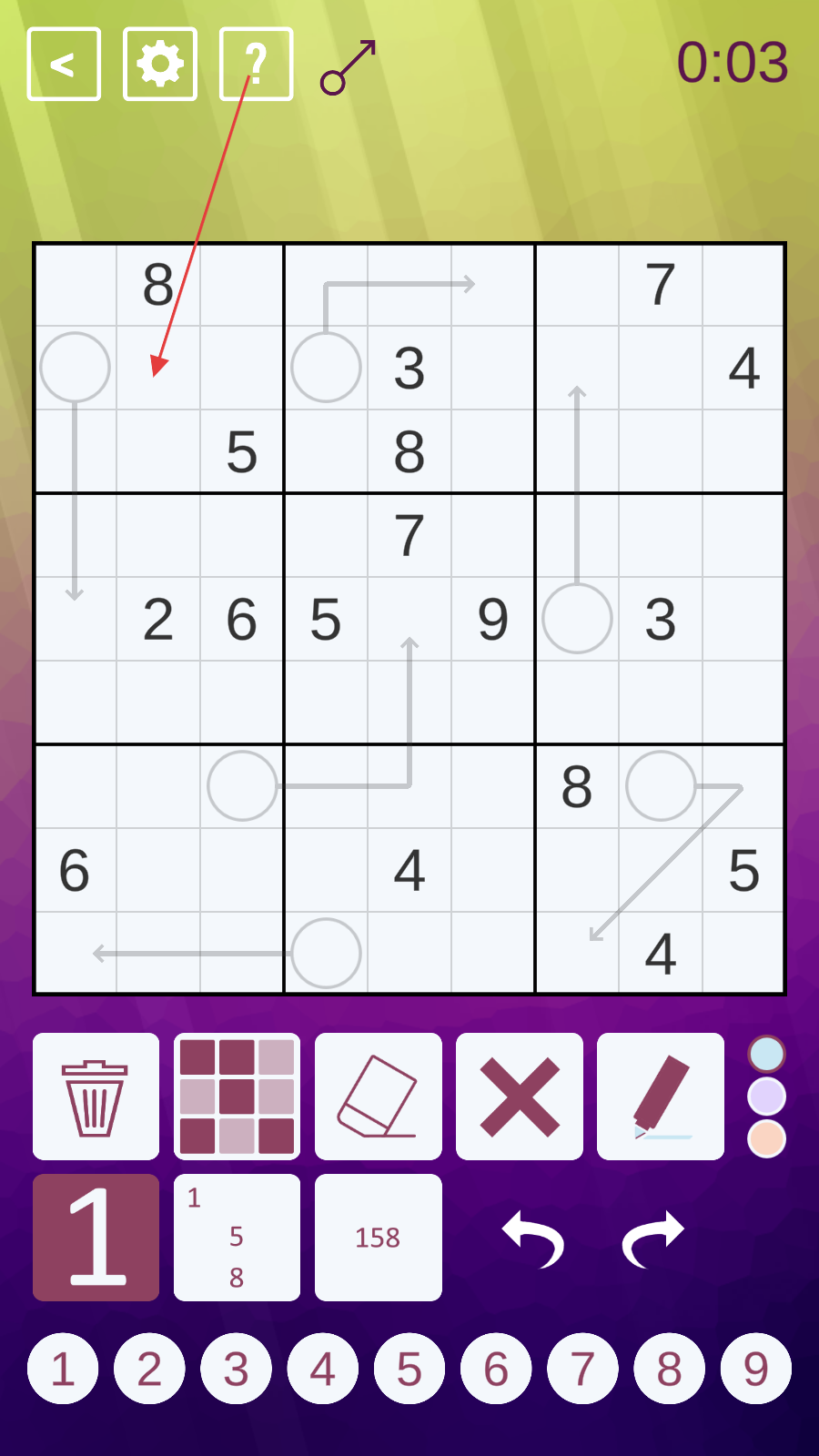Screen dimensions: 819x1456
Task: Switch to center pencil marks mode
Action: coord(378,1238)
